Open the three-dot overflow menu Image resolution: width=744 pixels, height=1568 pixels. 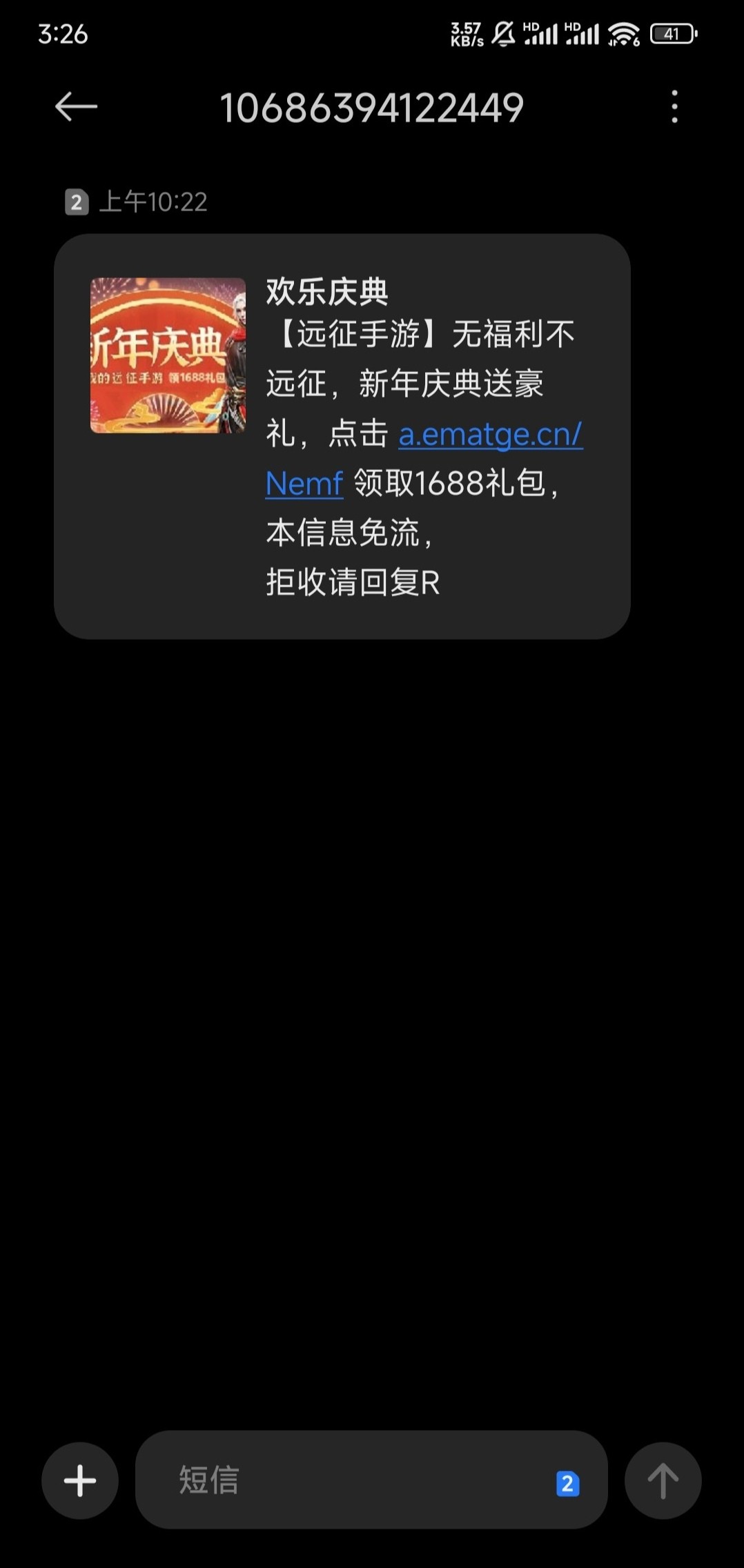[x=674, y=107]
